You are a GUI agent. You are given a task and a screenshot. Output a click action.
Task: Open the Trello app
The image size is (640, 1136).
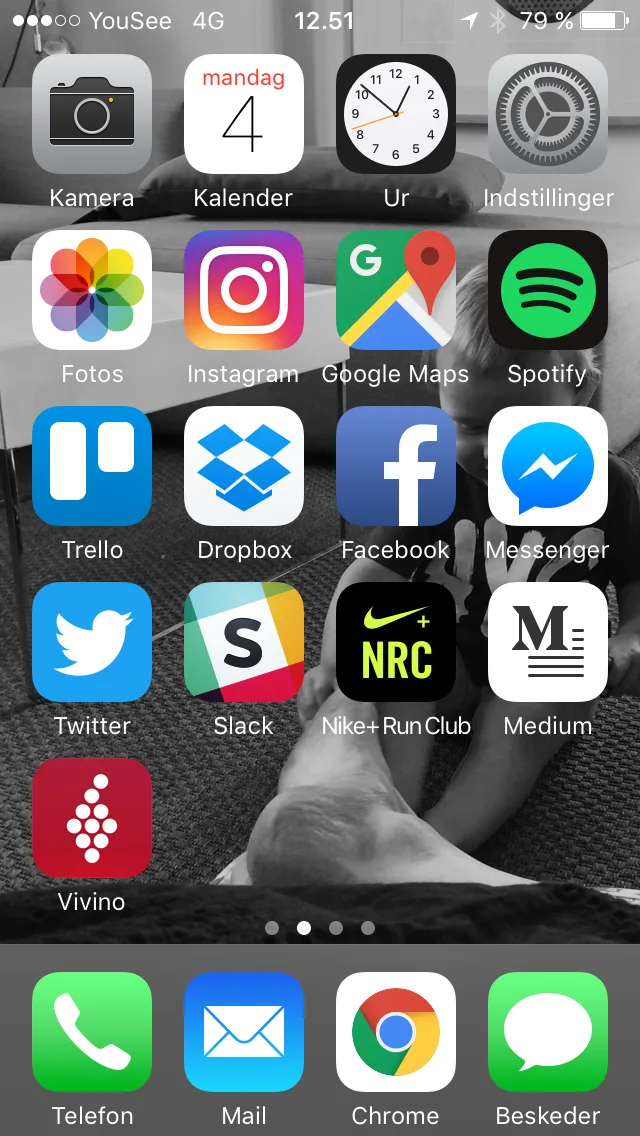[x=92, y=466]
